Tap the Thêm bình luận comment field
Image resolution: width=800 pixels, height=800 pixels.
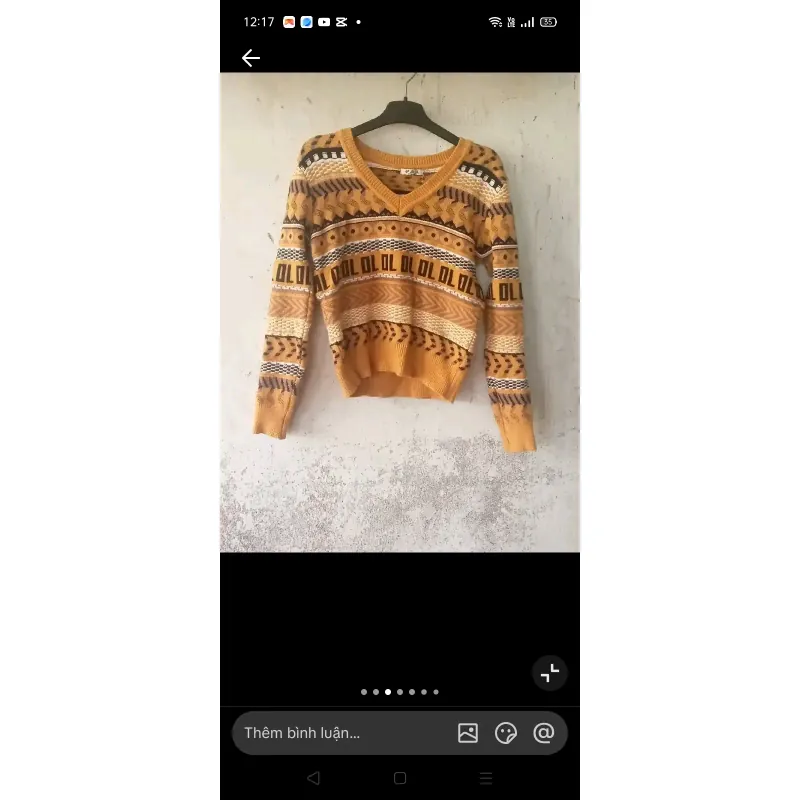point(340,733)
